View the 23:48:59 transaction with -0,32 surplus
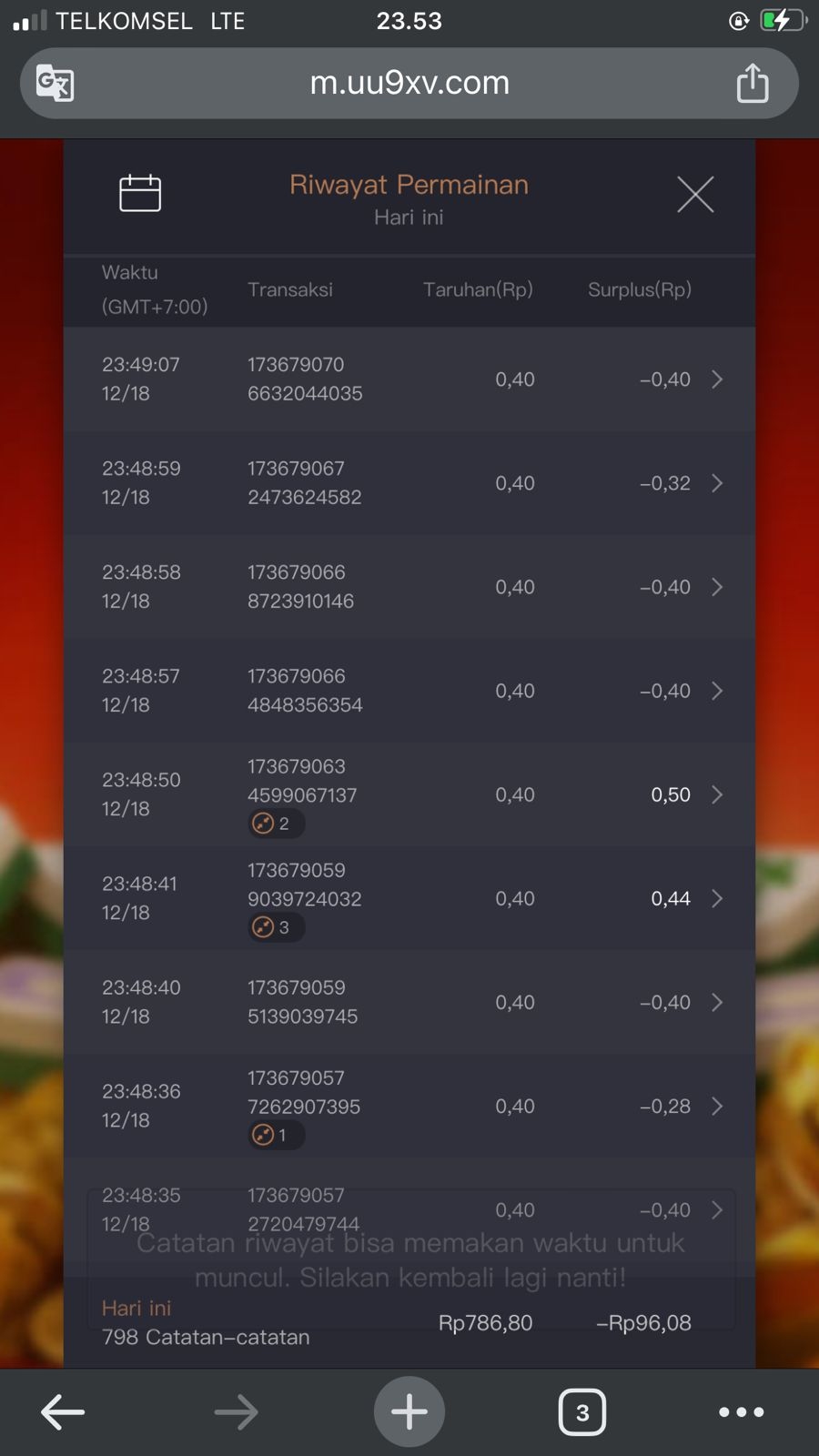 (716, 483)
